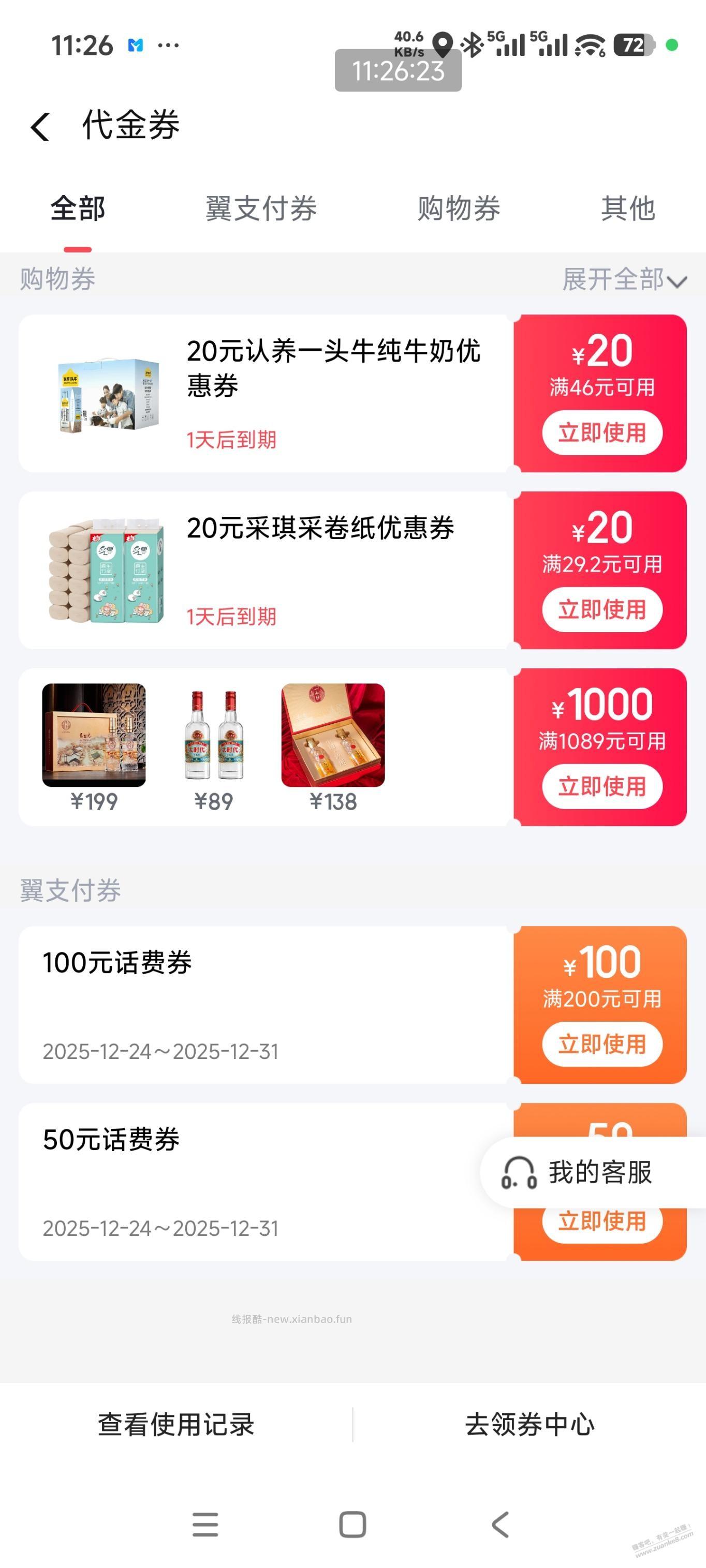Screen dimensions: 706x1568
Task: Tap the recent apps icon at bottom left
Action: click(206, 1525)
